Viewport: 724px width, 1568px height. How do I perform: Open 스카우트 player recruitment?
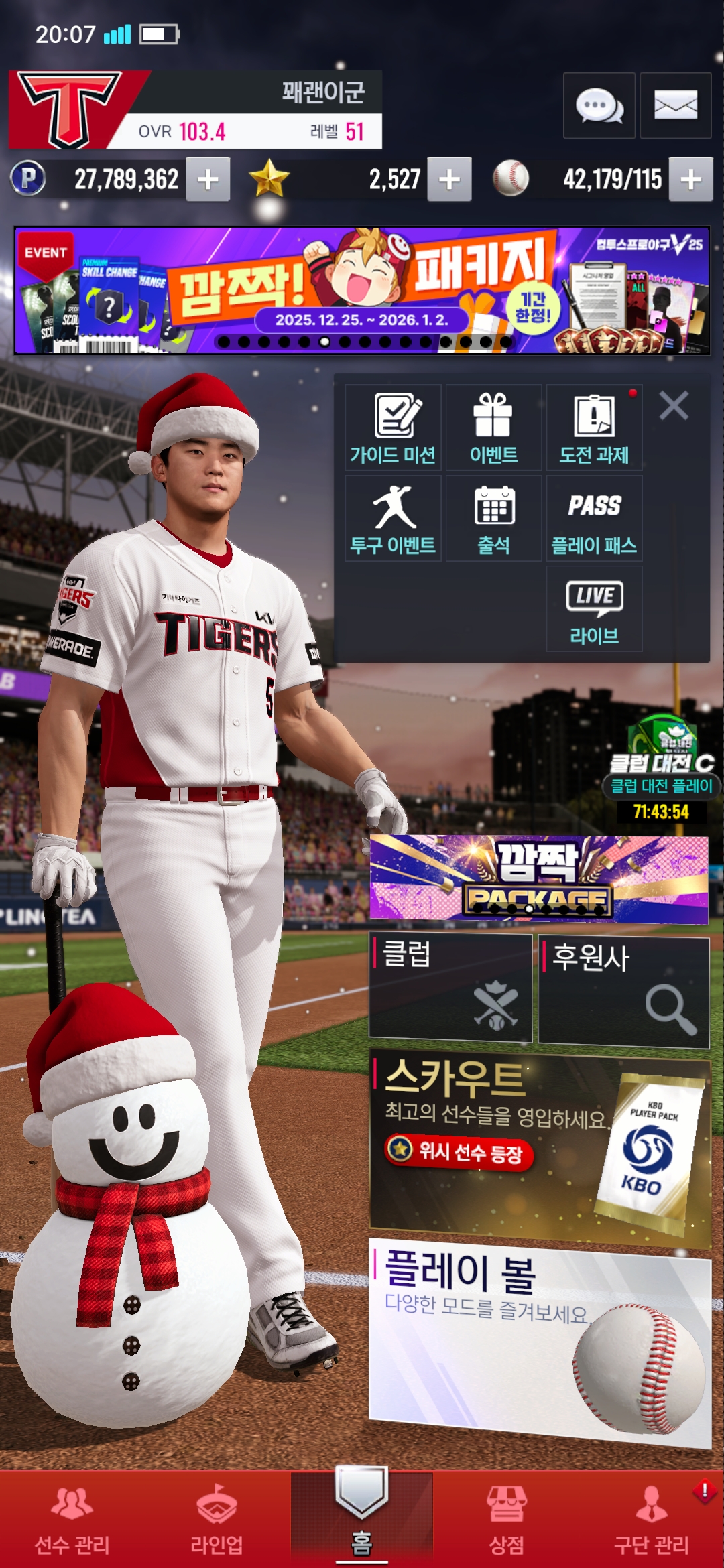(539, 1147)
